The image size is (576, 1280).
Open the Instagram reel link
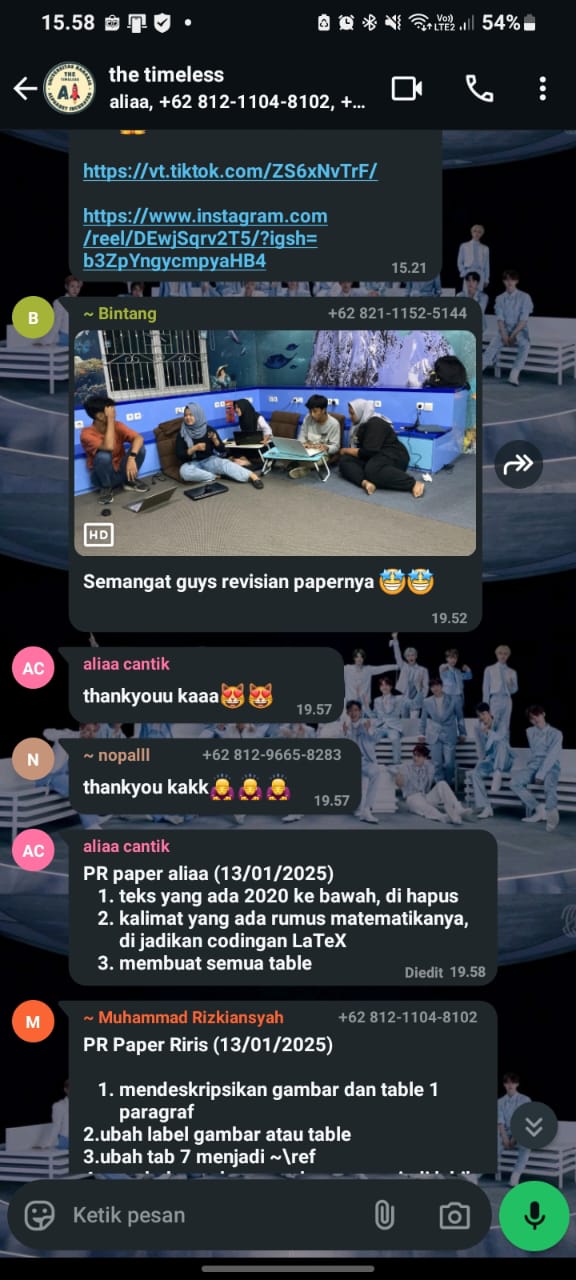coord(205,238)
